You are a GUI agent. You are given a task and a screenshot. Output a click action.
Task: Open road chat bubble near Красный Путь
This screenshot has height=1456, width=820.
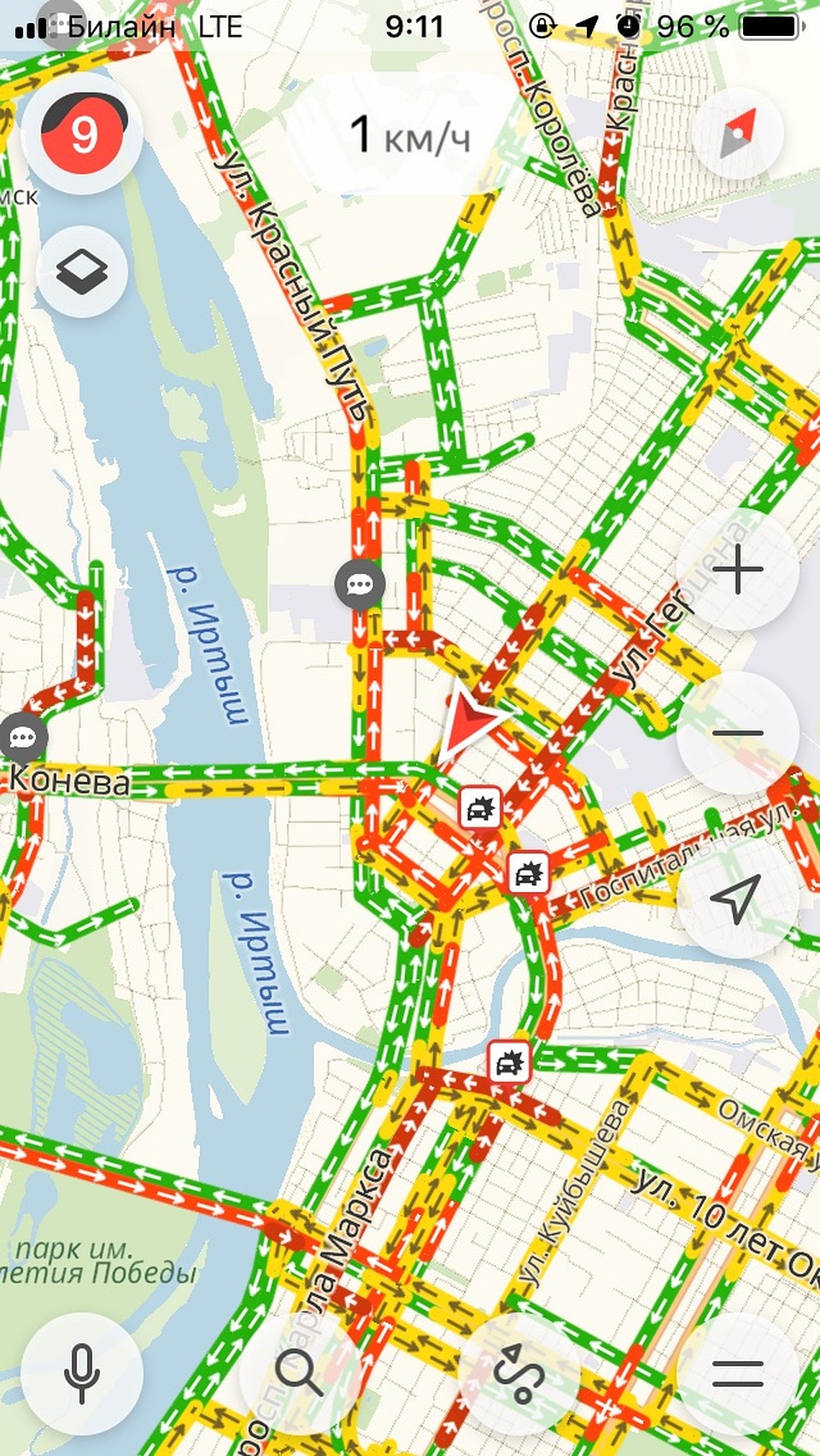pyautogui.click(x=360, y=584)
